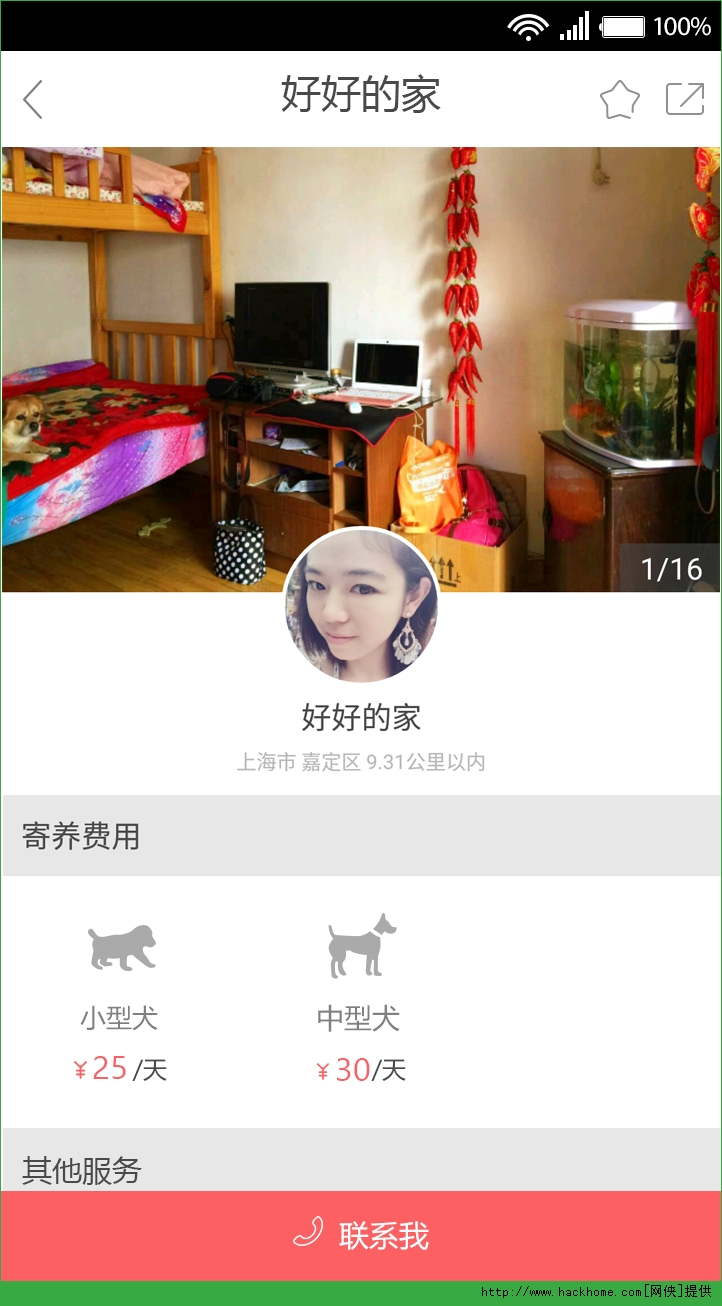Favorite 好好的家 with the star icon
This screenshot has height=1306, width=722.
tap(619, 99)
